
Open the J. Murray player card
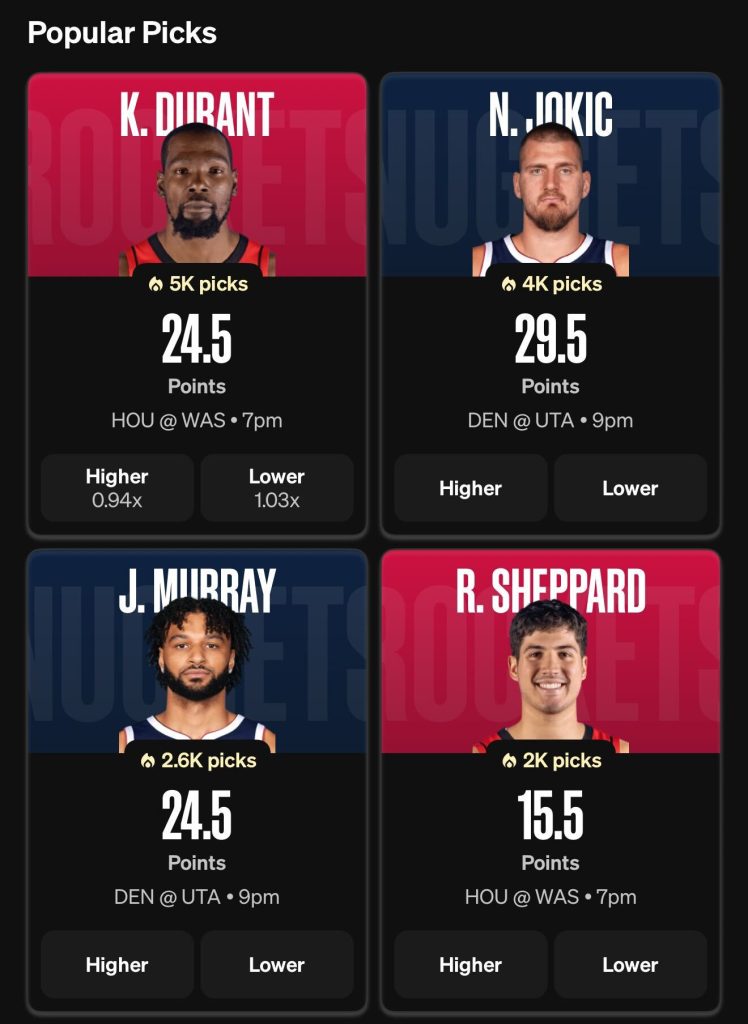tap(197, 655)
